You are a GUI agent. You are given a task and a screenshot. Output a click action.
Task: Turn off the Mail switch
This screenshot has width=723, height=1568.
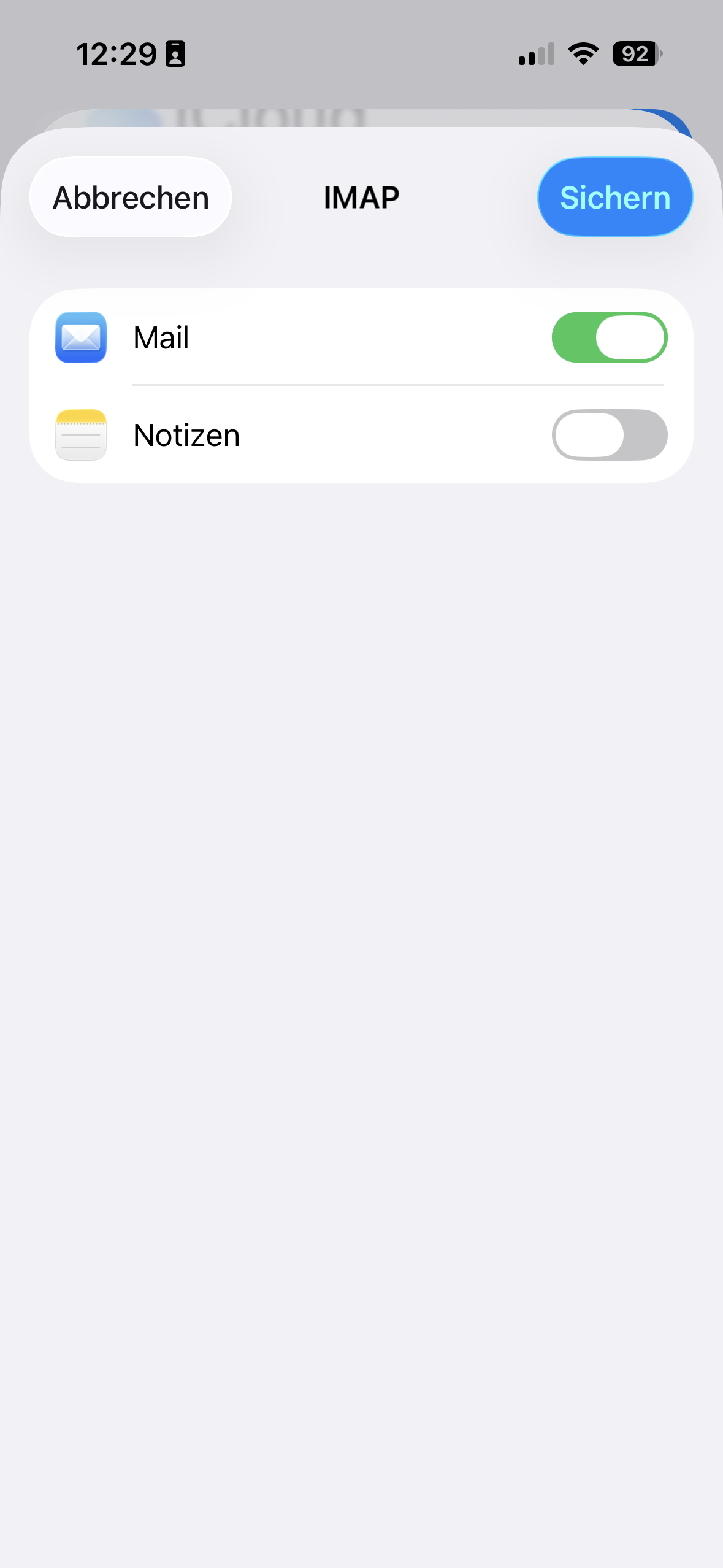[x=609, y=337]
